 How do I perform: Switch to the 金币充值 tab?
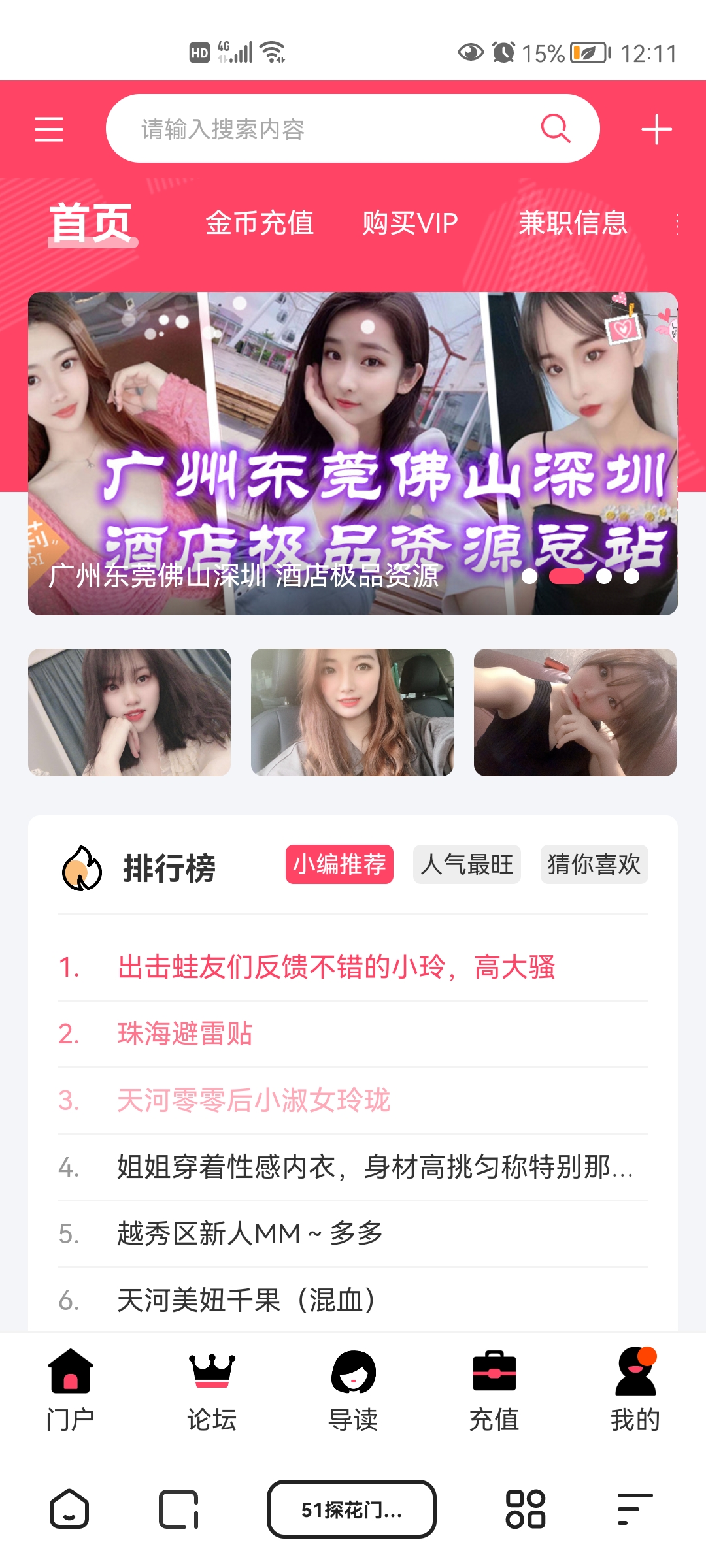click(x=260, y=223)
